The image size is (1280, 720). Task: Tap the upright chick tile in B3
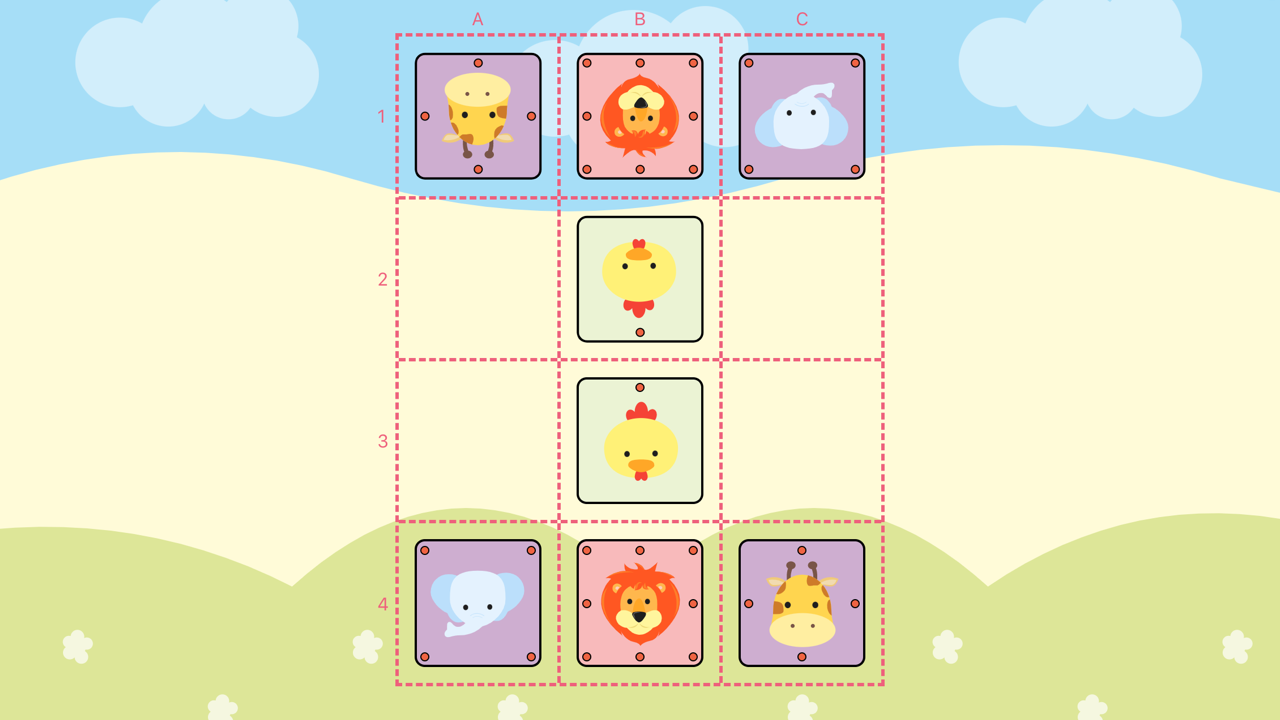click(x=640, y=441)
